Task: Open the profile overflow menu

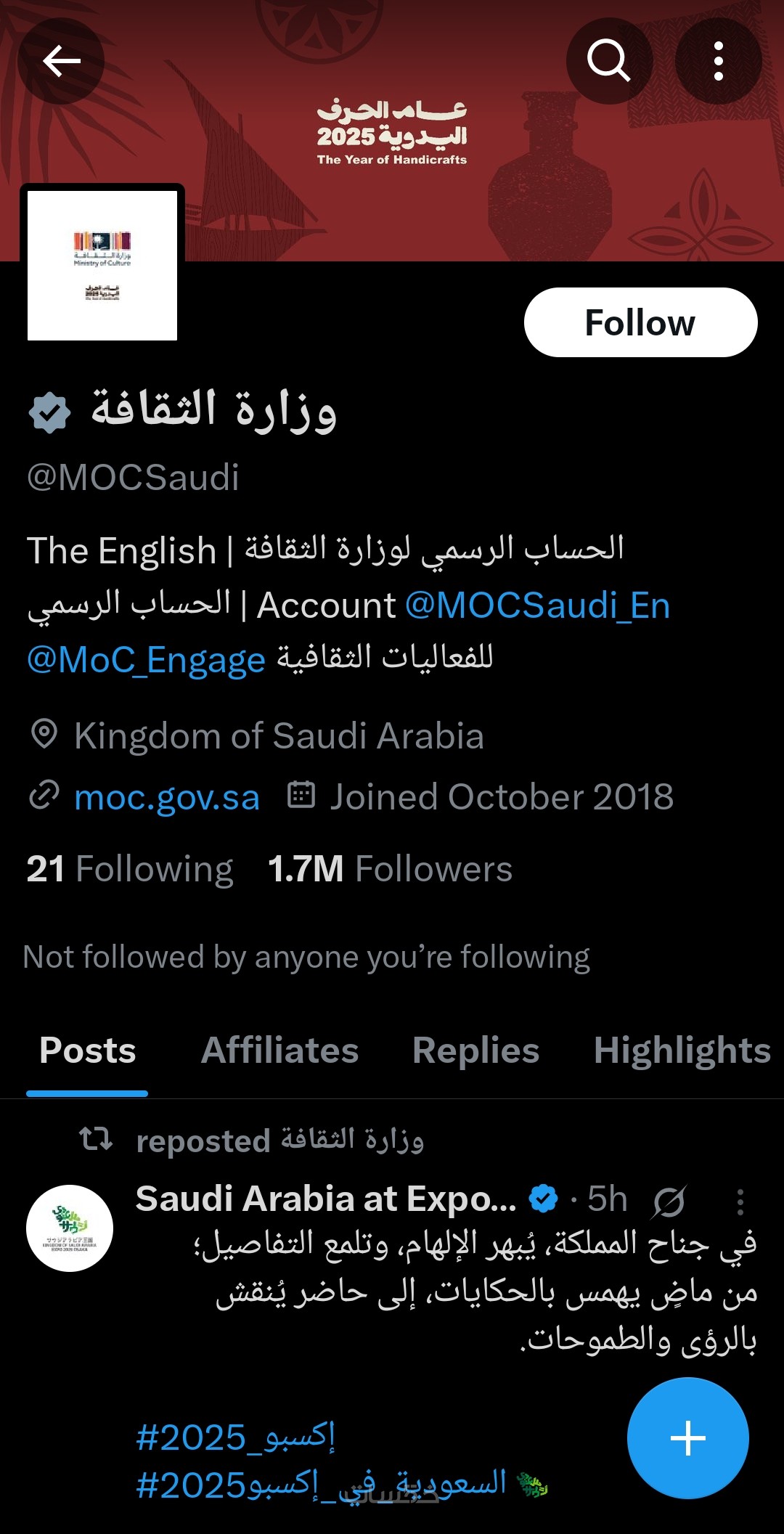Action: pos(718,61)
